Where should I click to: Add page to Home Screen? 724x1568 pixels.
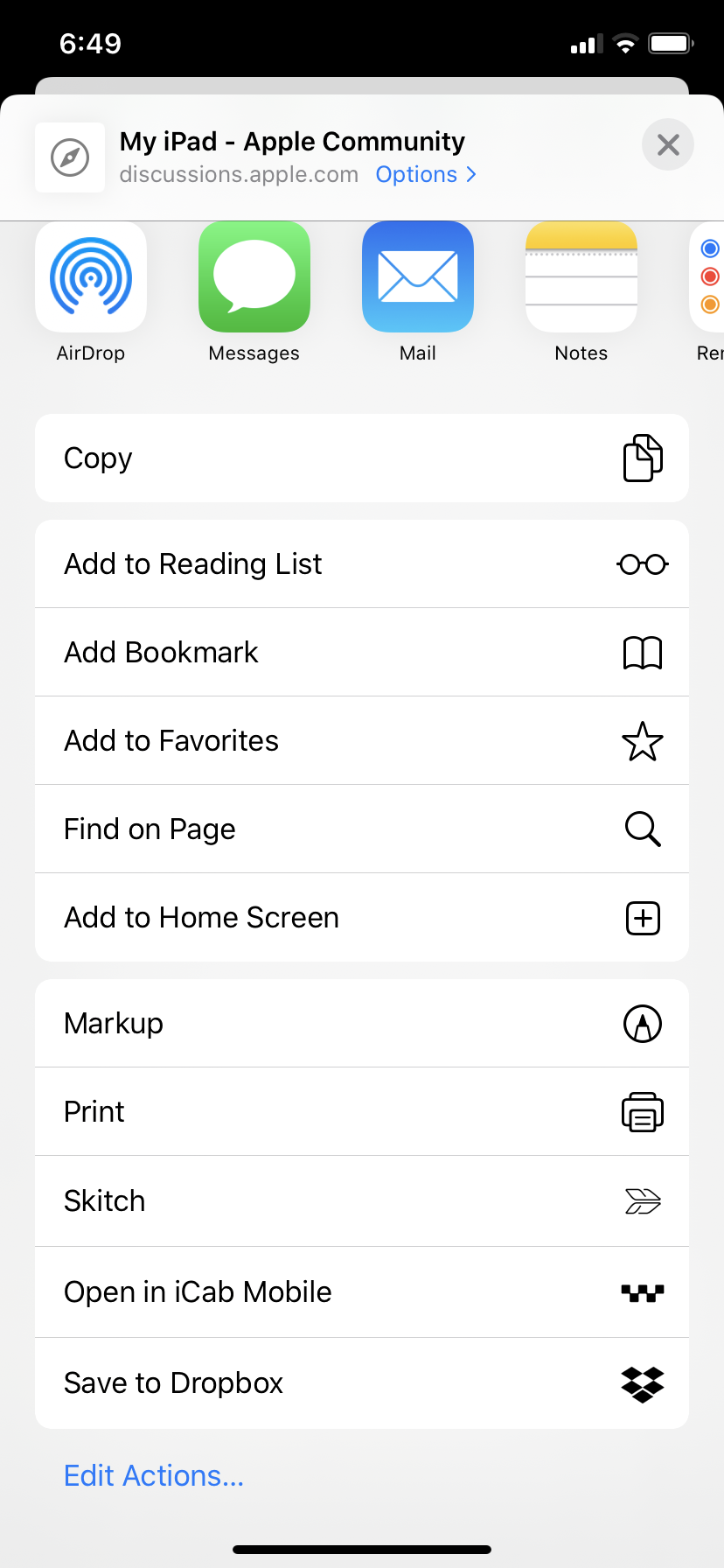[x=362, y=918]
